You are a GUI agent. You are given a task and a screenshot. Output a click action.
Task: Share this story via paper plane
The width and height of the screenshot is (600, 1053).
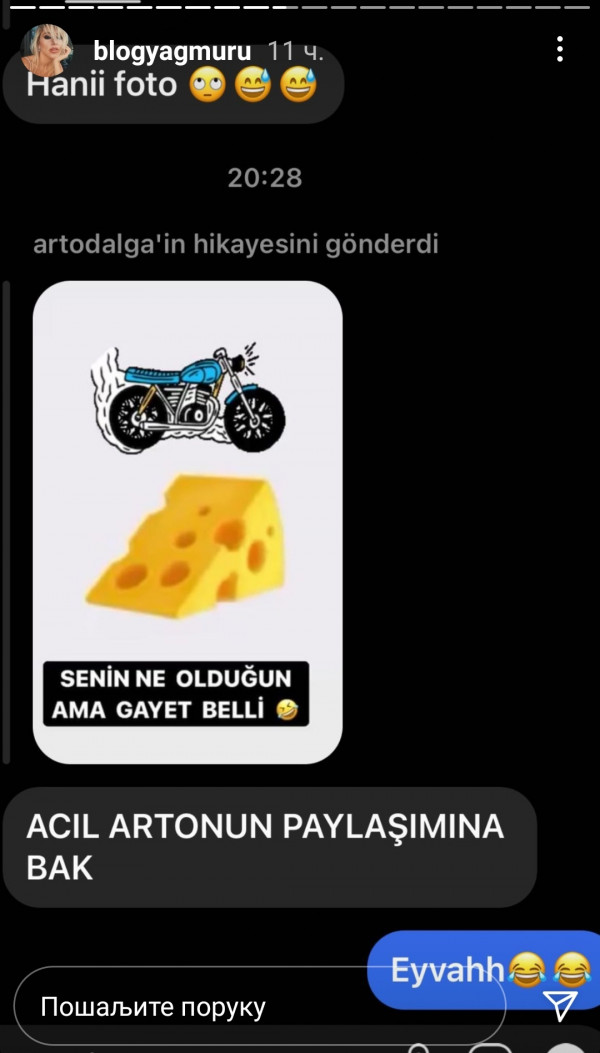point(560,1004)
